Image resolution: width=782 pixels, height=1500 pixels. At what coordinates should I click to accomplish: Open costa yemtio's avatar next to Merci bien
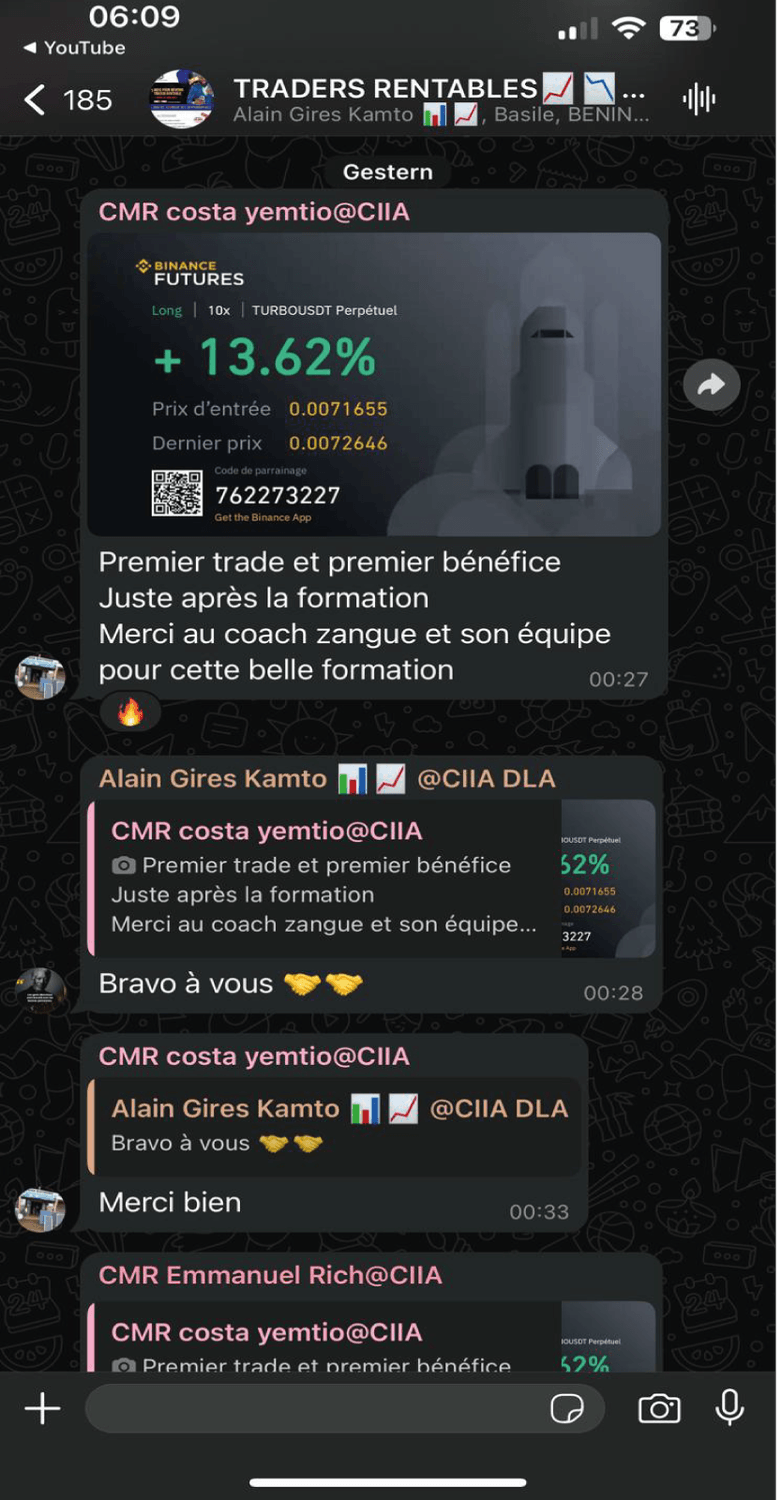pos(40,1209)
